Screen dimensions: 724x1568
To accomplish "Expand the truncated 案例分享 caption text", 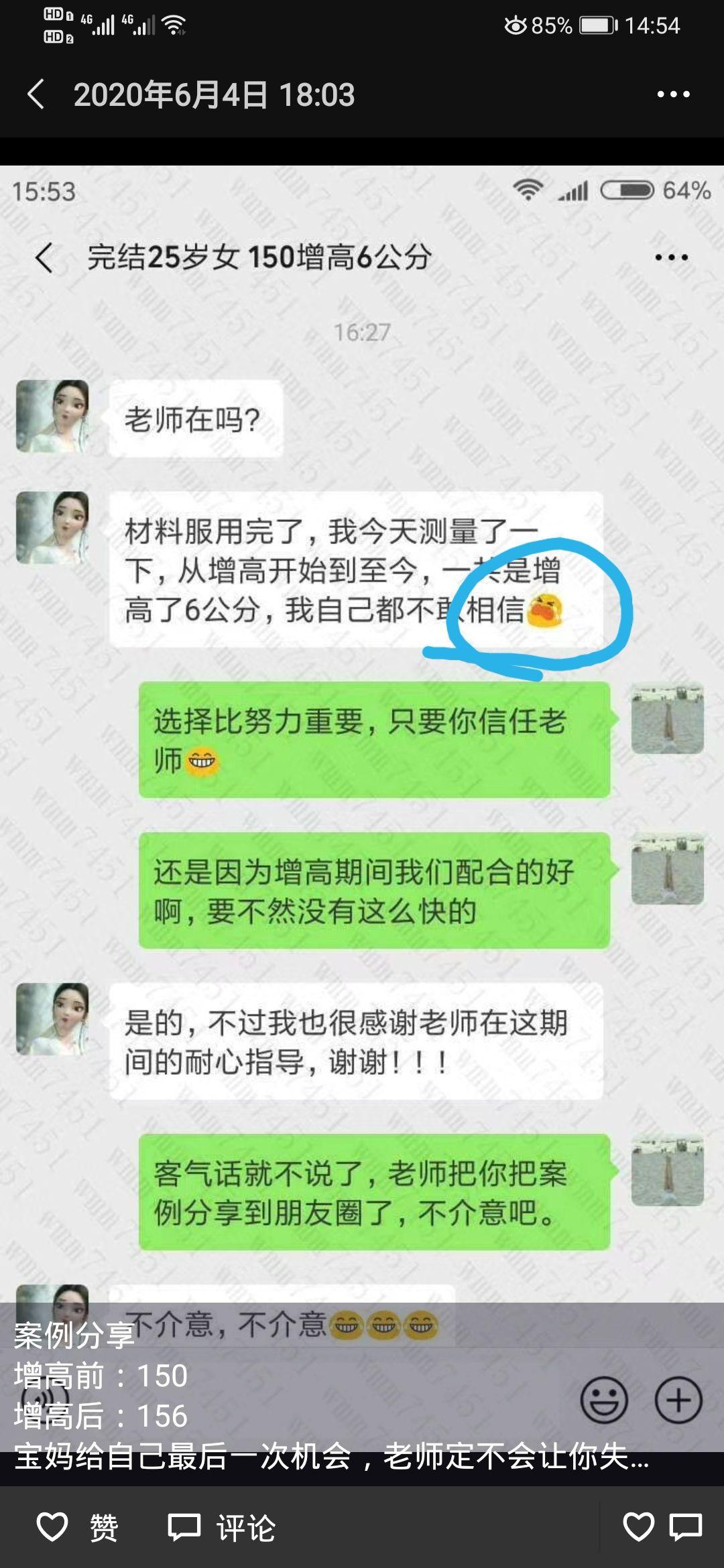I will coord(331,1457).
